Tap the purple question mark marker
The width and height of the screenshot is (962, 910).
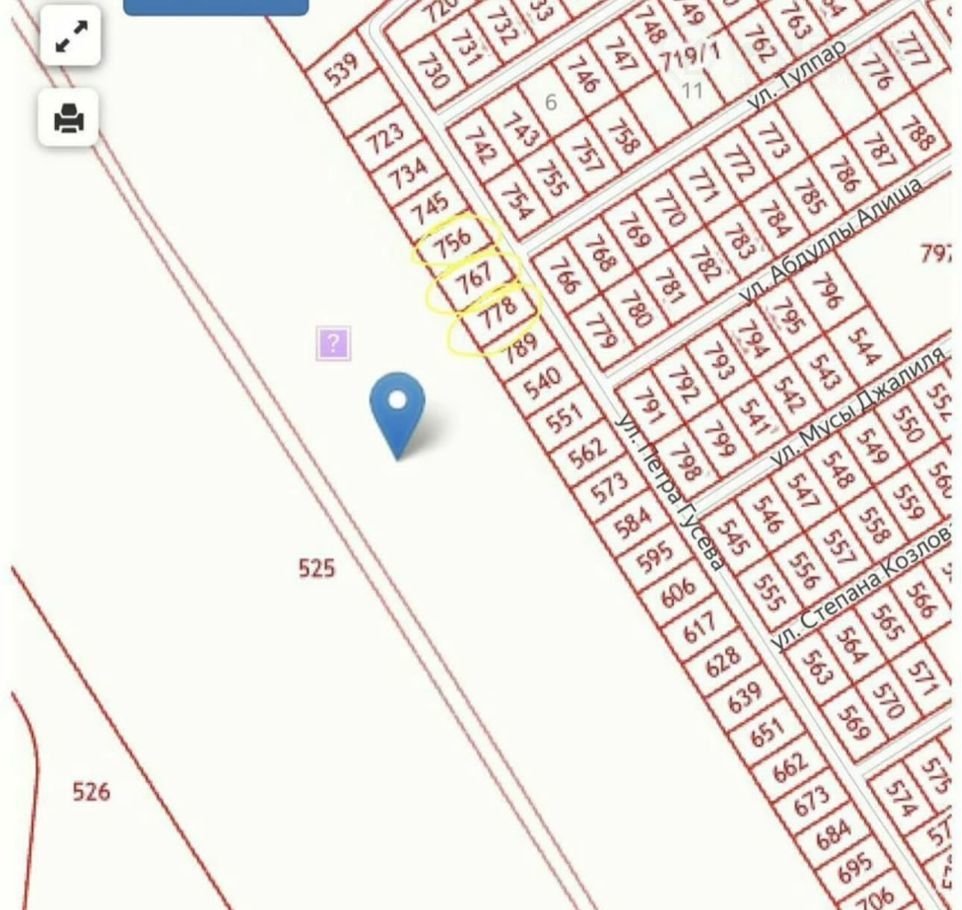pos(333,343)
